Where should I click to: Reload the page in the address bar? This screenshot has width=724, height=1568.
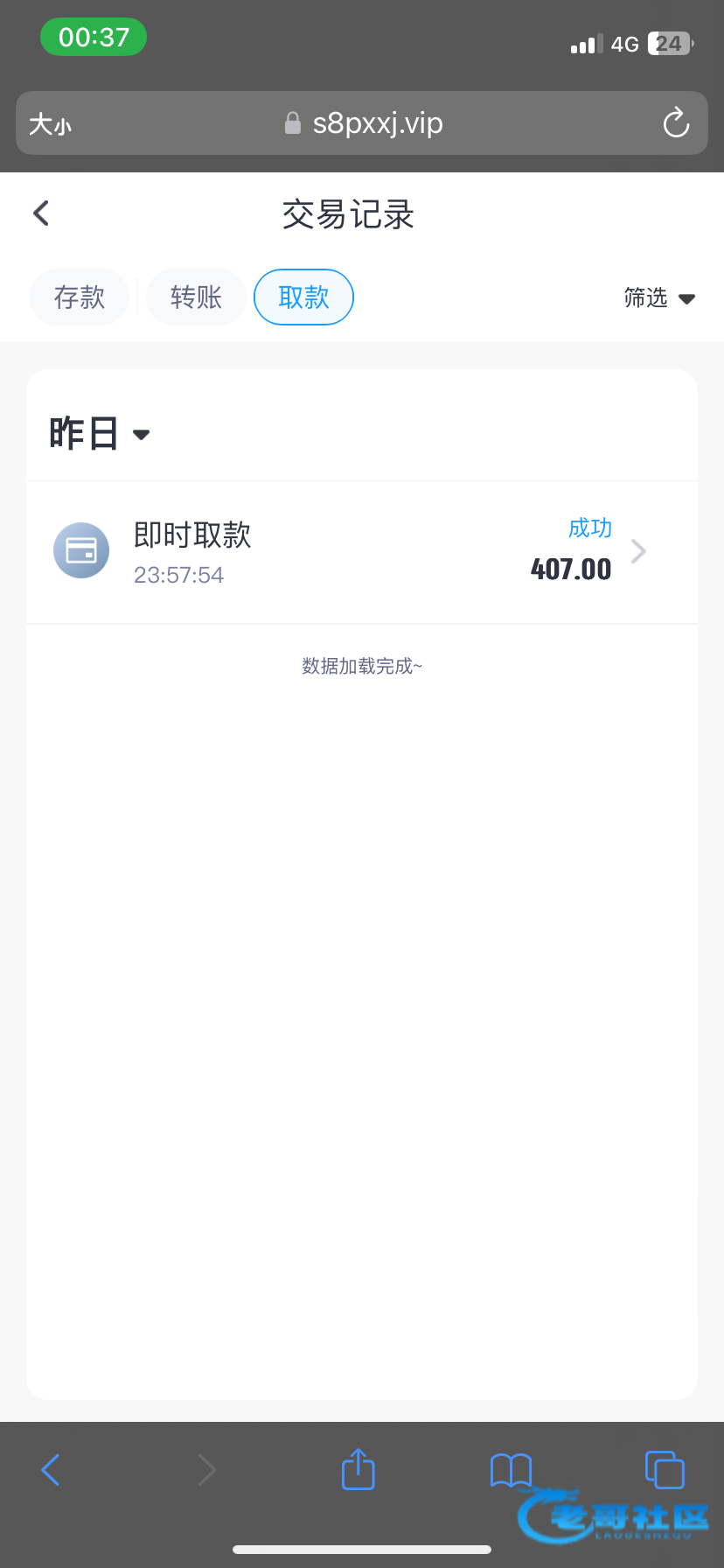point(676,123)
